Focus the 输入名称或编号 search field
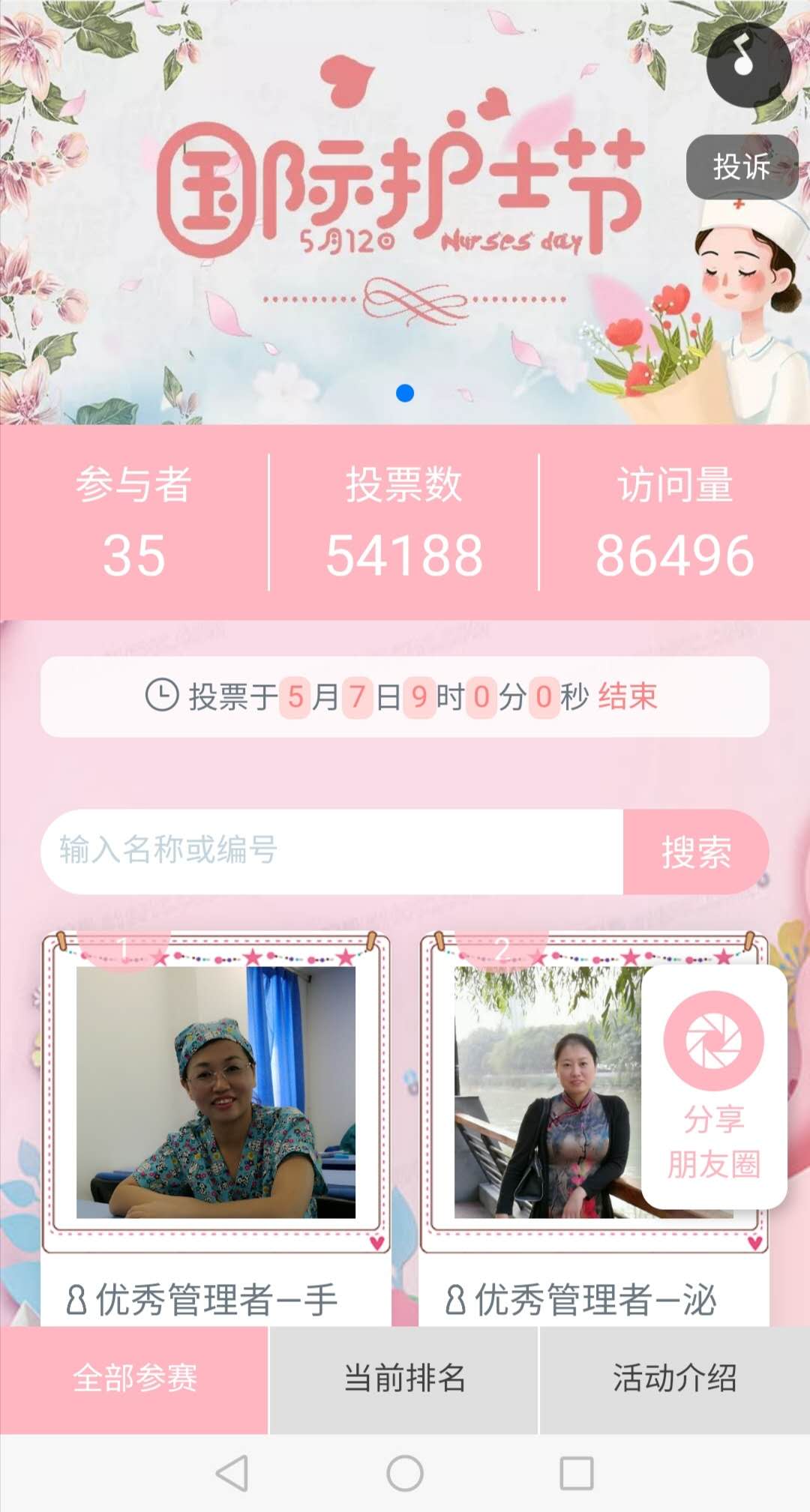 332,851
